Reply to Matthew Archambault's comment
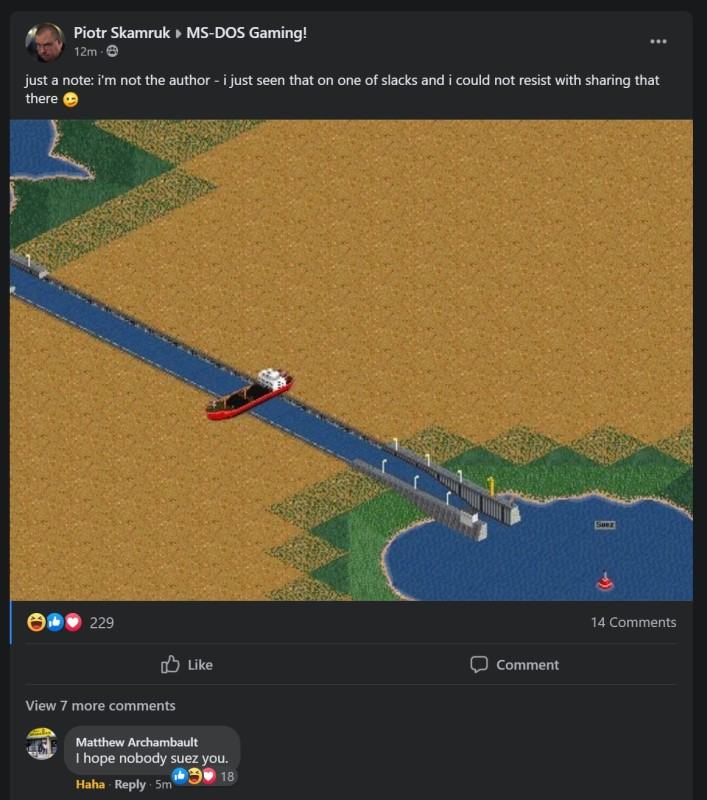 (130, 784)
